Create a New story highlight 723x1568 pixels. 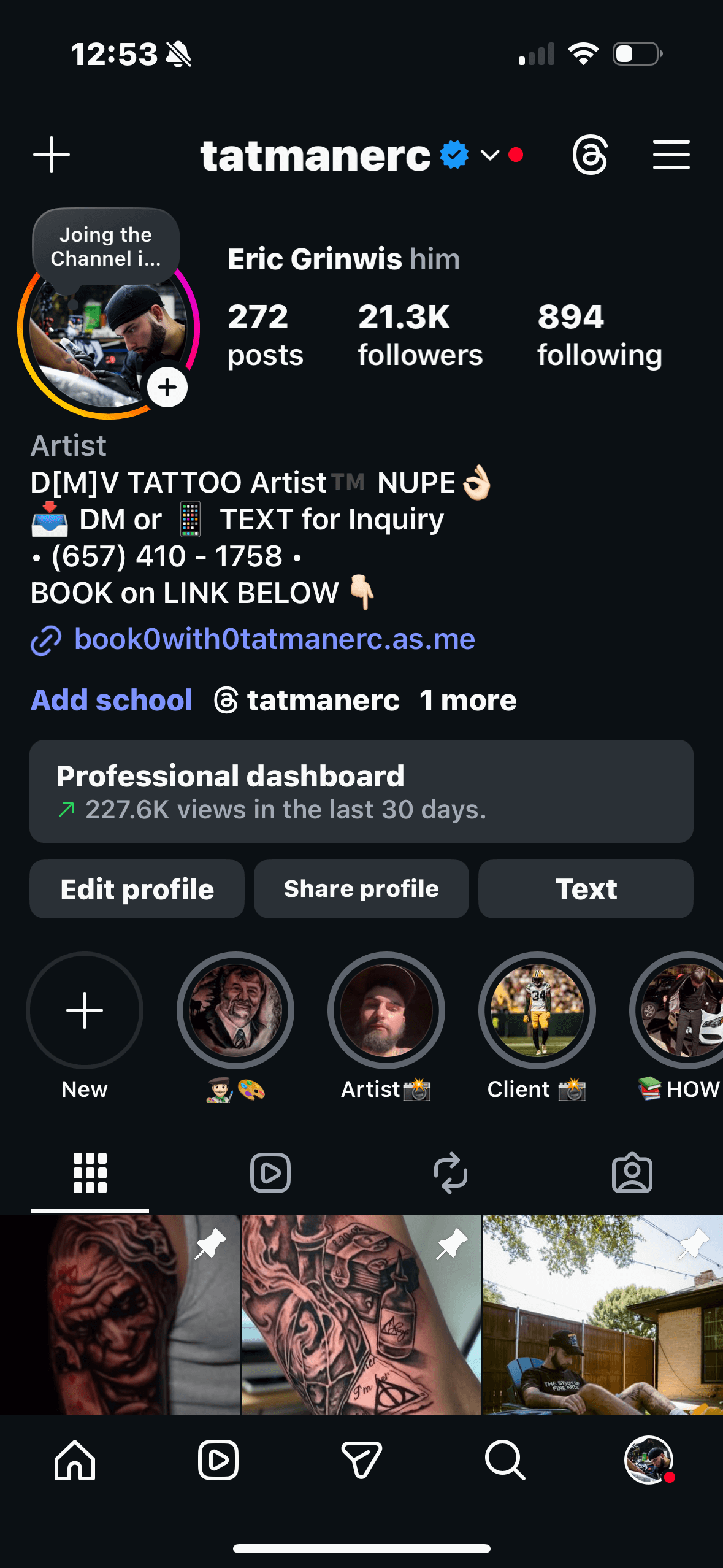pyautogui.click(x=85, y=1010)
